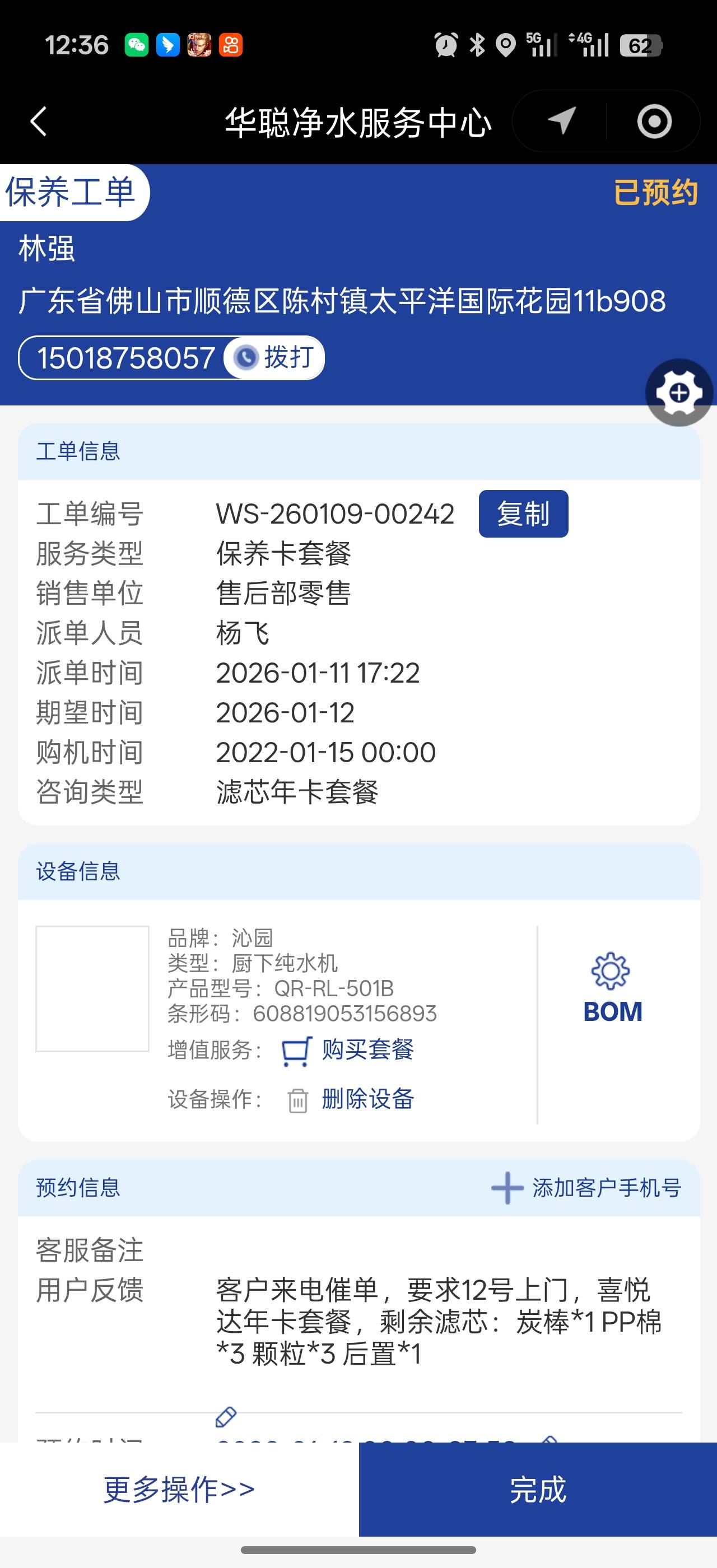The height and width of the screenshot is (1568, 717).
Task: Open 更多操作 for more actions
Action: click(x=179, y=1490)
